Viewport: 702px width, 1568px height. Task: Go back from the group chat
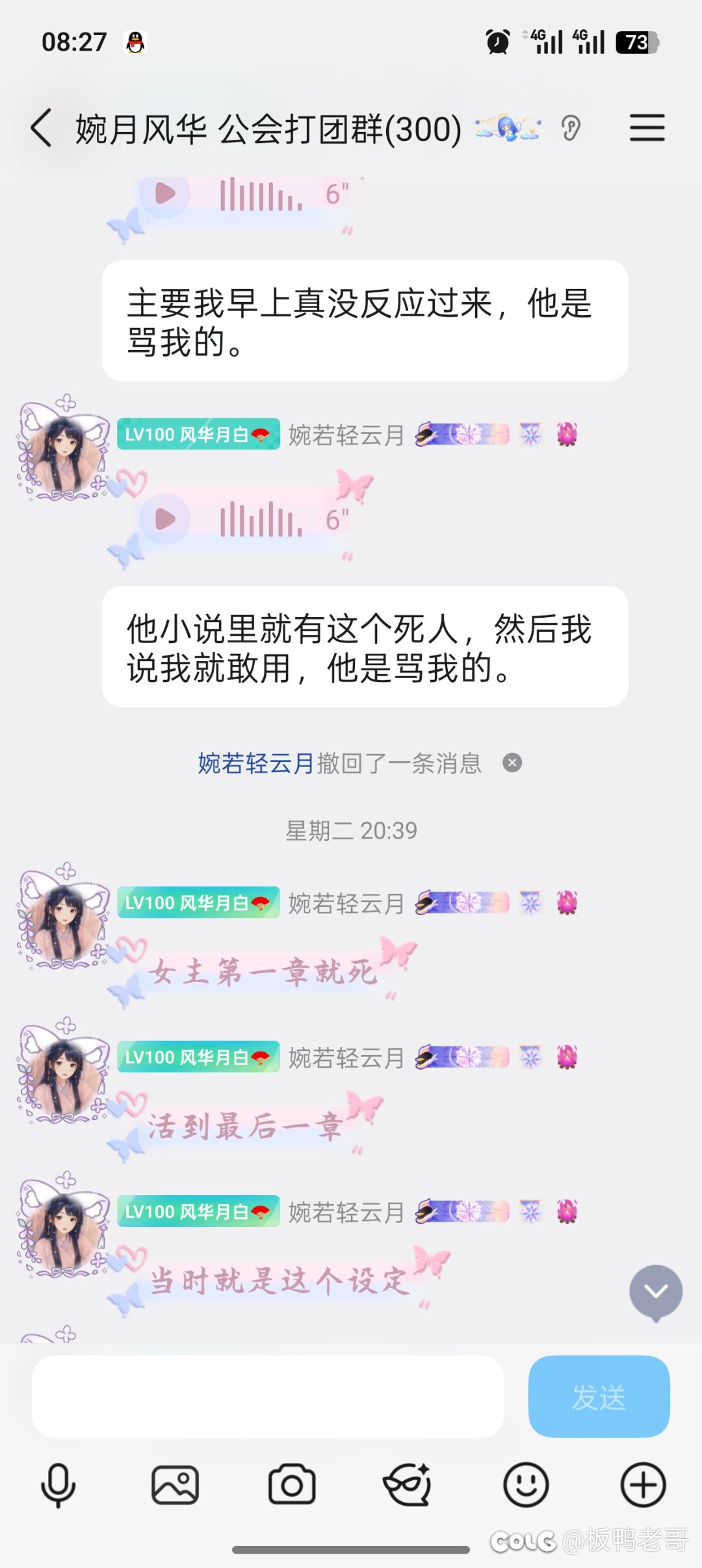click(x=41, y=128)
